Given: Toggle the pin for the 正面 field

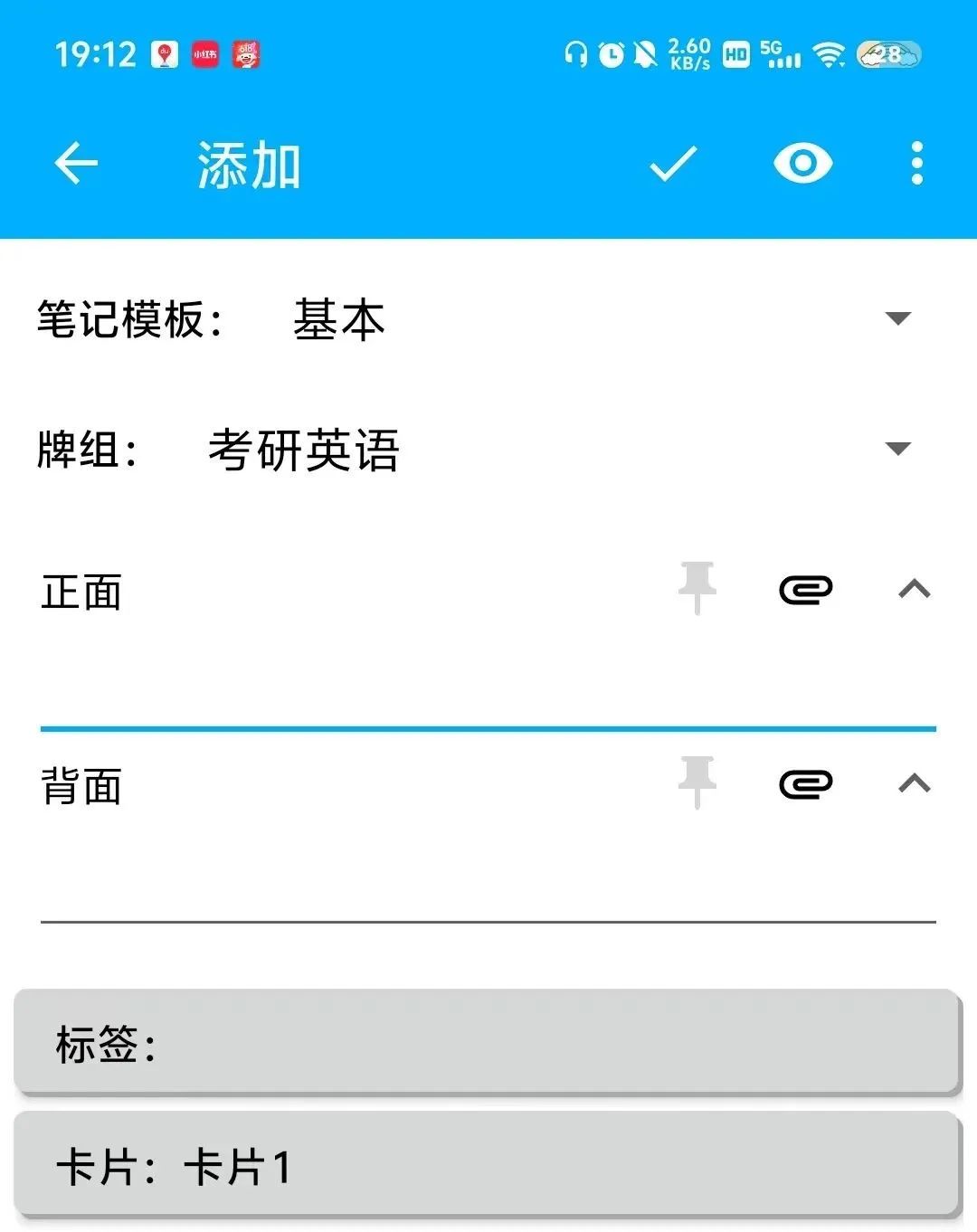Looking at the screenshot, I should pyautogui.click(x=697, y=589).
